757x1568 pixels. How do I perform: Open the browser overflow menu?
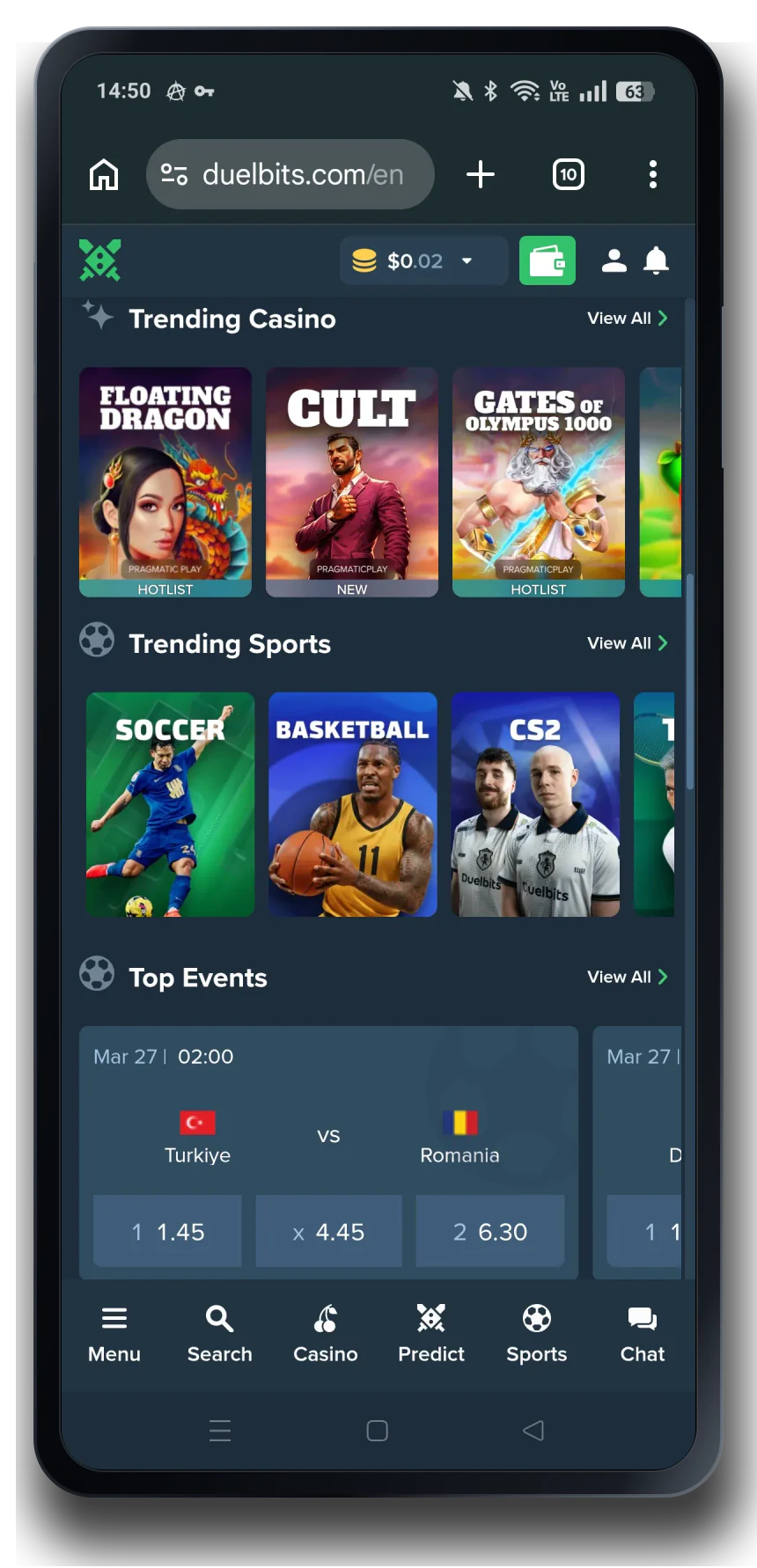[652, 174]
